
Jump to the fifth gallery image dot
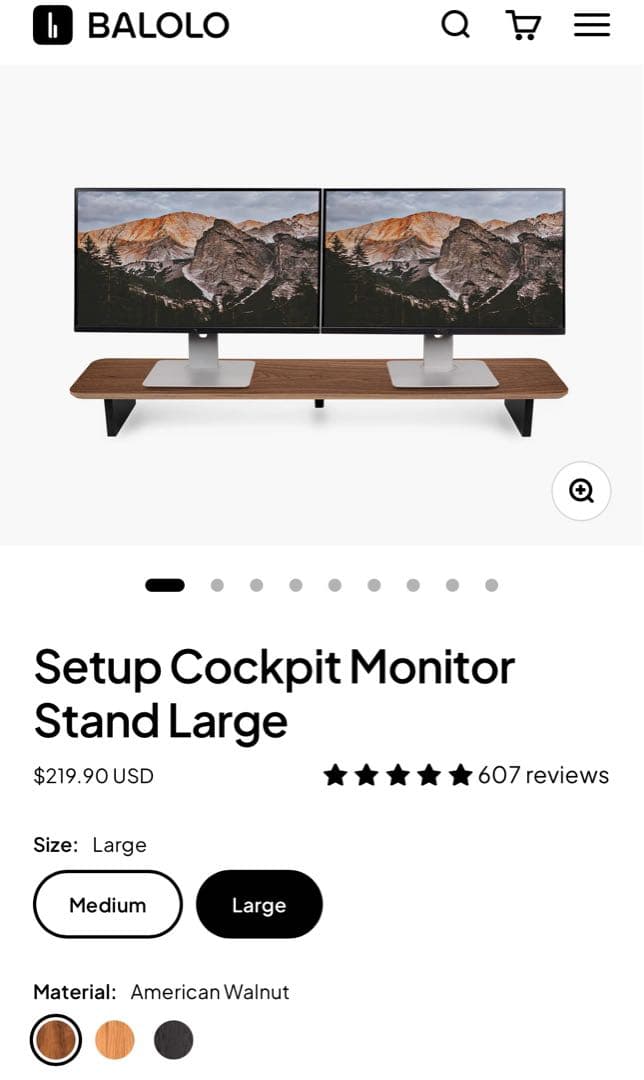pyautogui.click(x=335, y=585)
